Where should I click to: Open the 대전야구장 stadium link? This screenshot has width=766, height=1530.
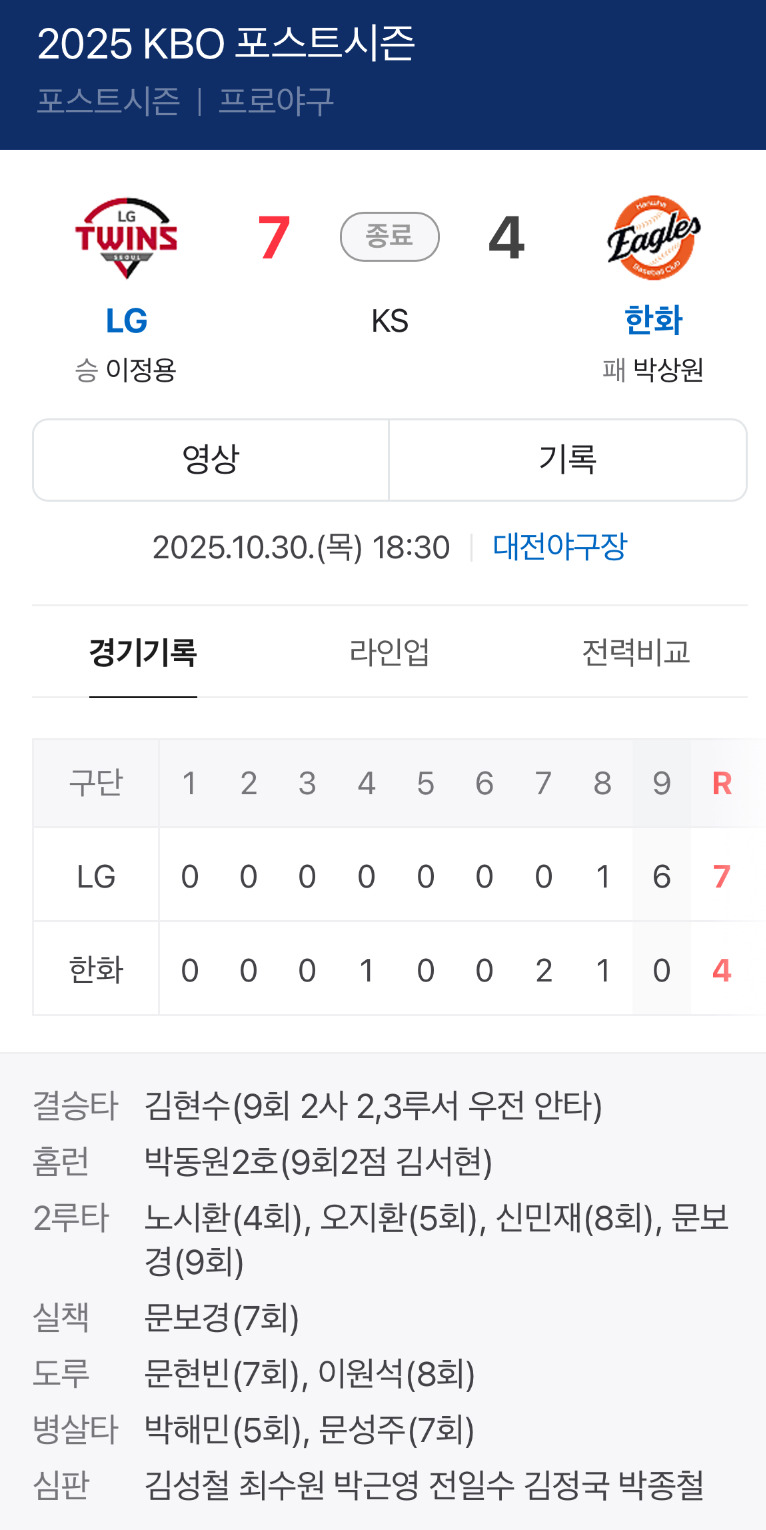559,547
